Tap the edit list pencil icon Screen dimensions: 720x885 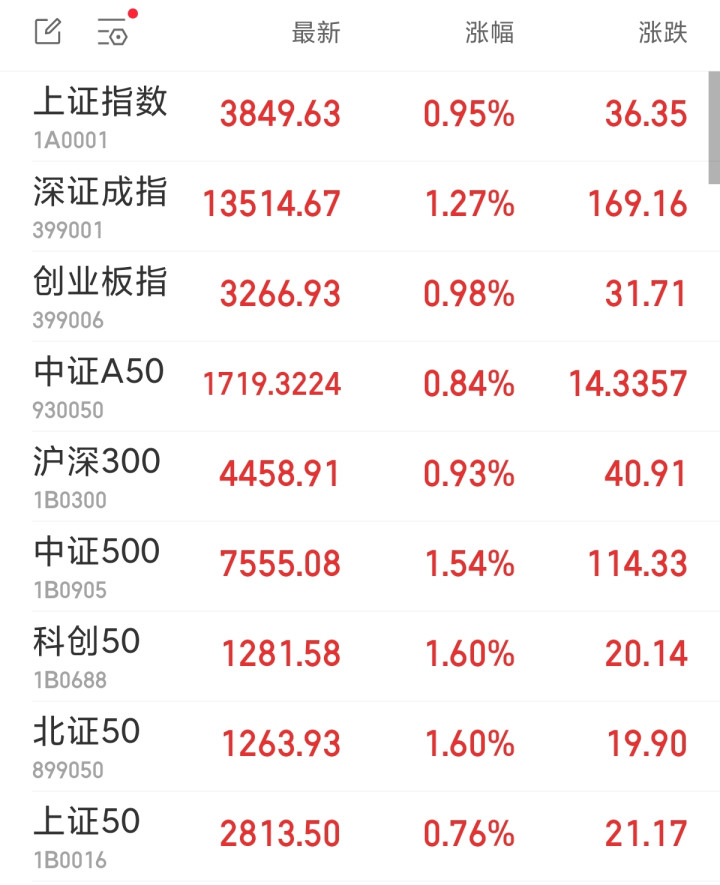tap(48, 32)
